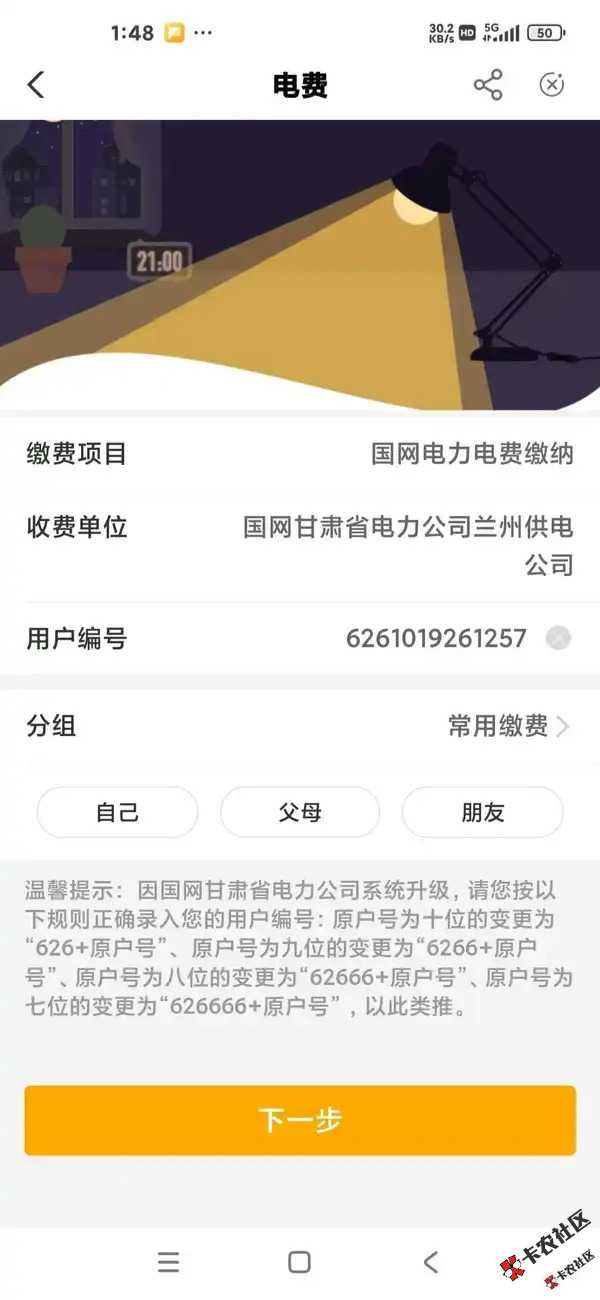600x1300 pixels.
Task: Go to home screen via system home button
Action: [299, 1262]
